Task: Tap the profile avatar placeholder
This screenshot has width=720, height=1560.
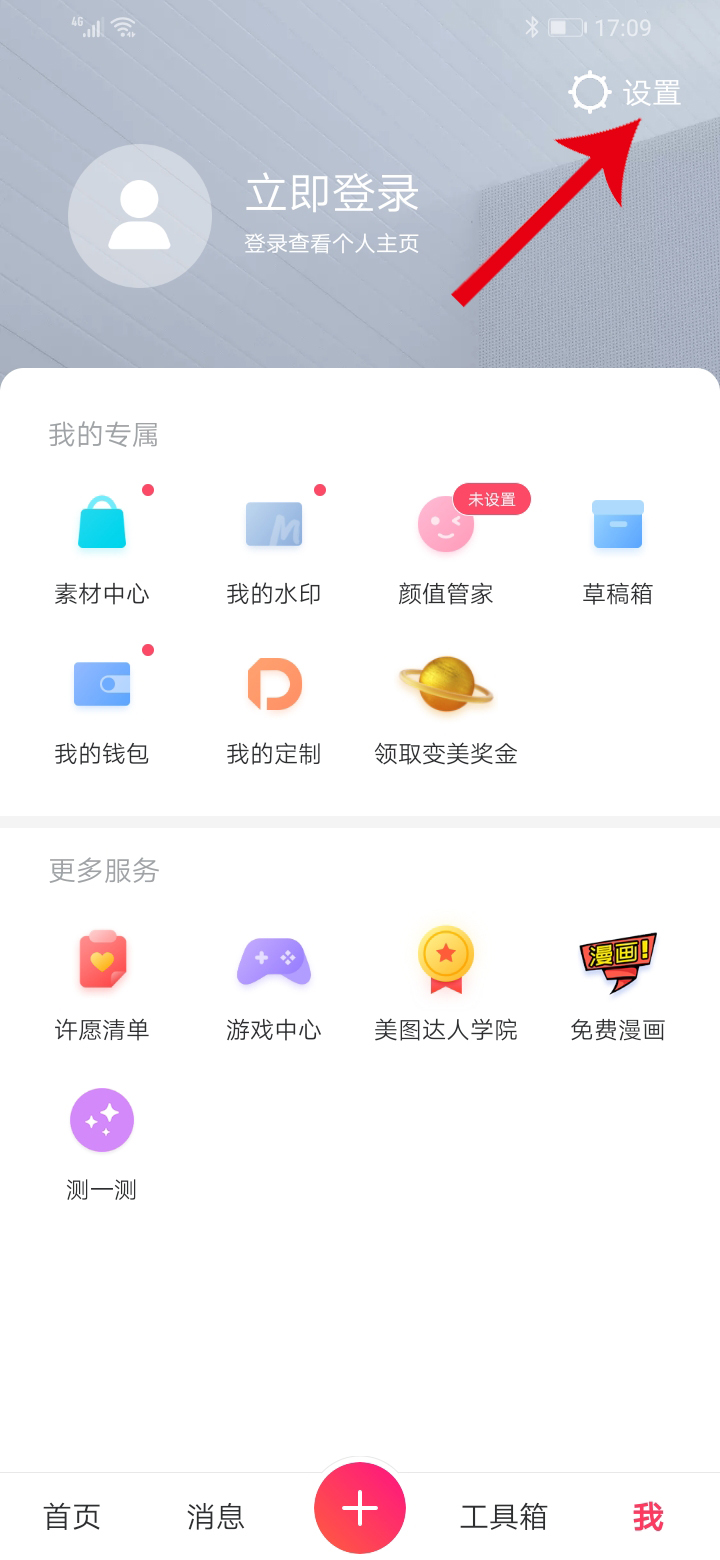Action: click(x=140, y=216)
